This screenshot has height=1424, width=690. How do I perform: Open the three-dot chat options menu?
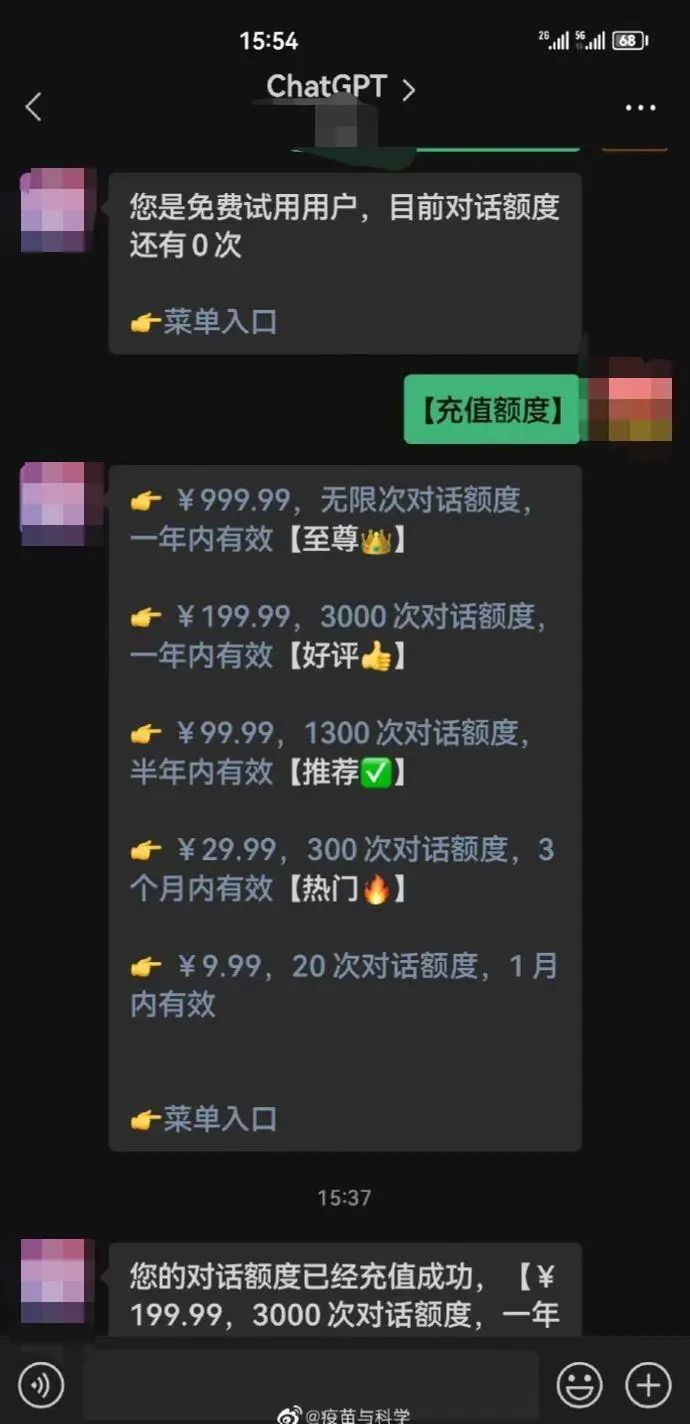pyautogui.click(x=640, y=108)
